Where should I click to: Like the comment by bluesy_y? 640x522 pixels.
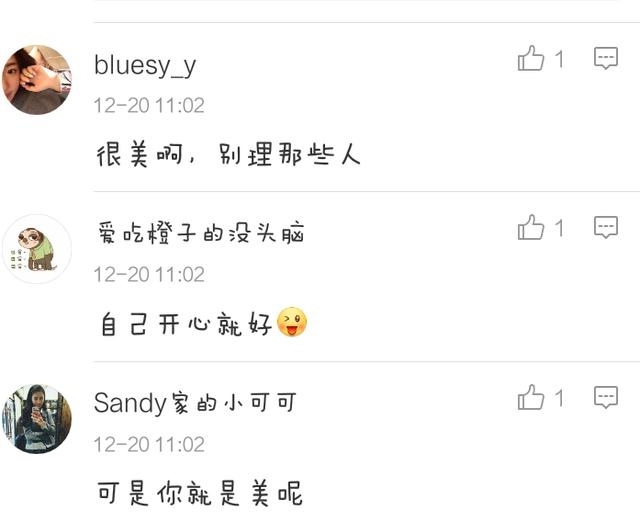point(530,59)
